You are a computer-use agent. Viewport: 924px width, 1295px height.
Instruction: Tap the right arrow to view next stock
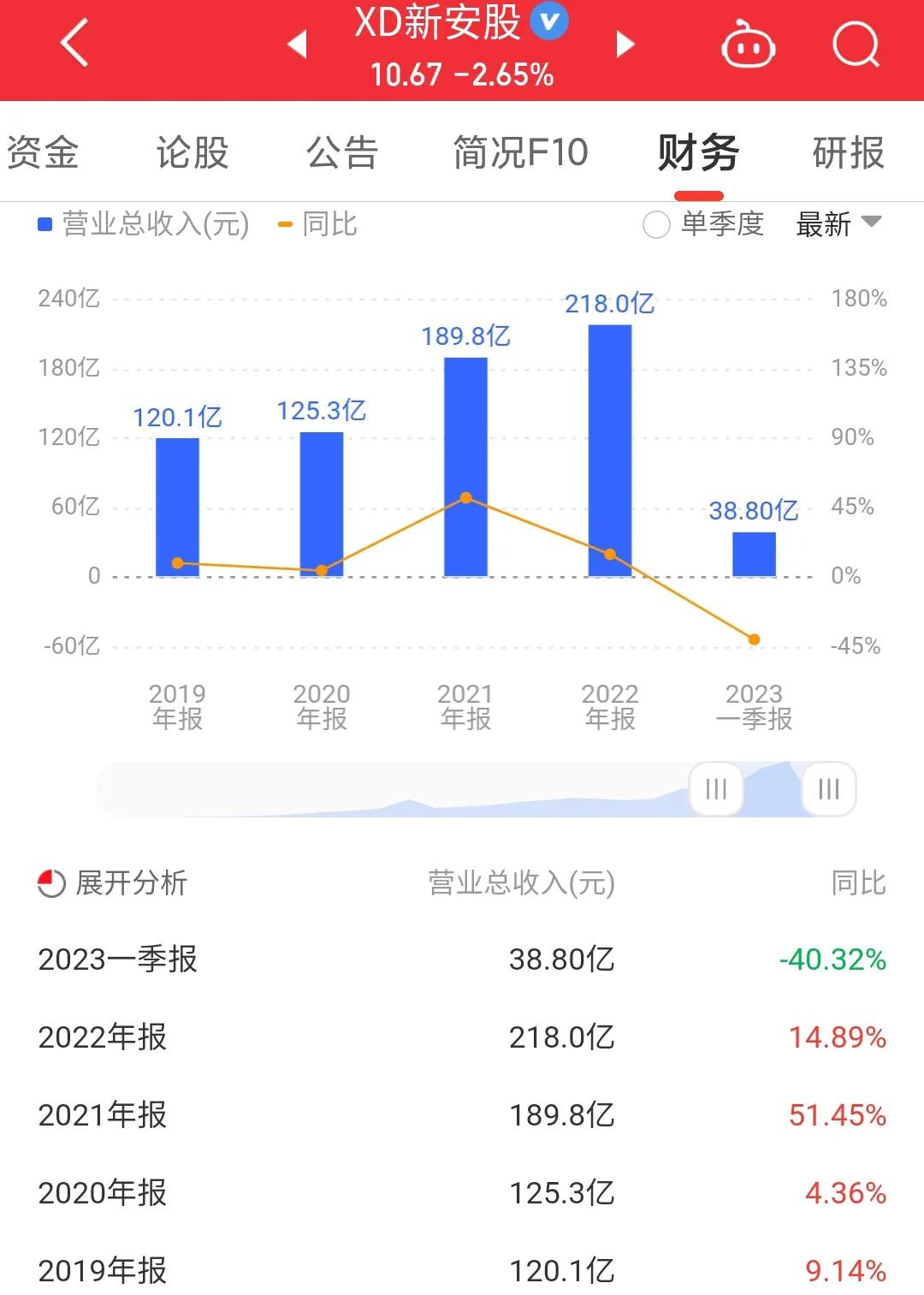pyautogui.click(x=624, y=46)
